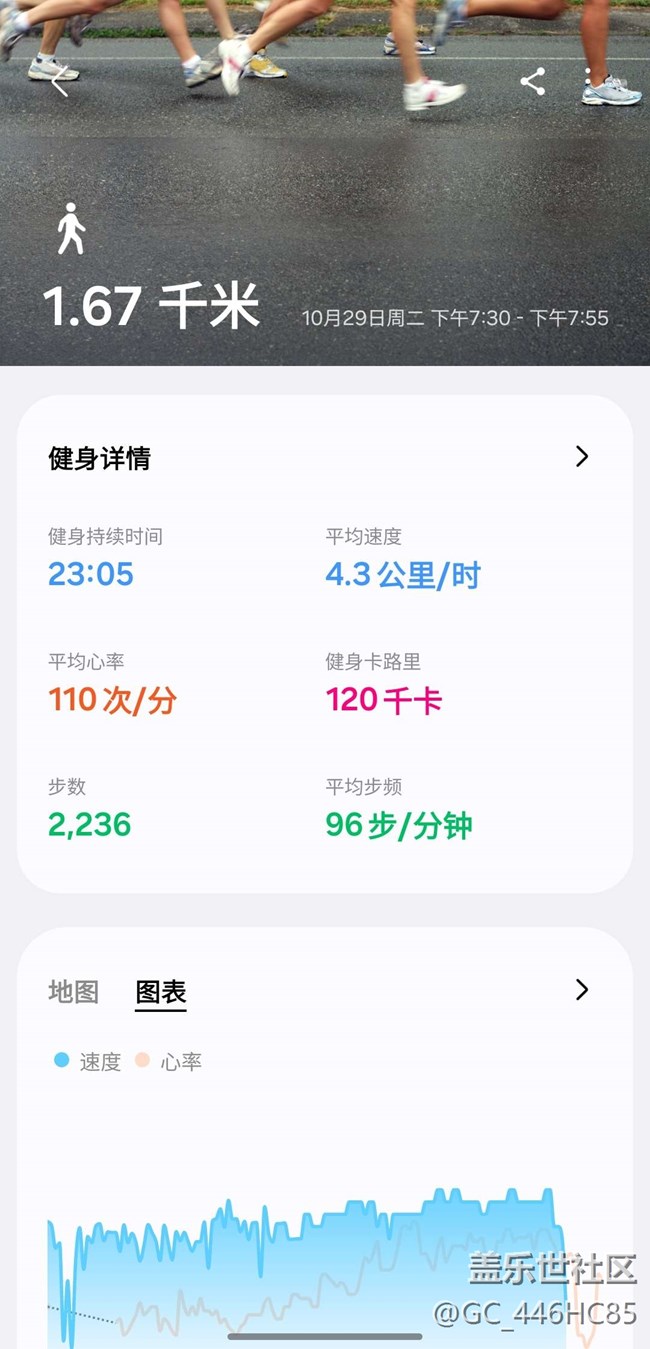Go back using the top arrow
This screenshot has height=1349, width=650.
pos(60,82)
